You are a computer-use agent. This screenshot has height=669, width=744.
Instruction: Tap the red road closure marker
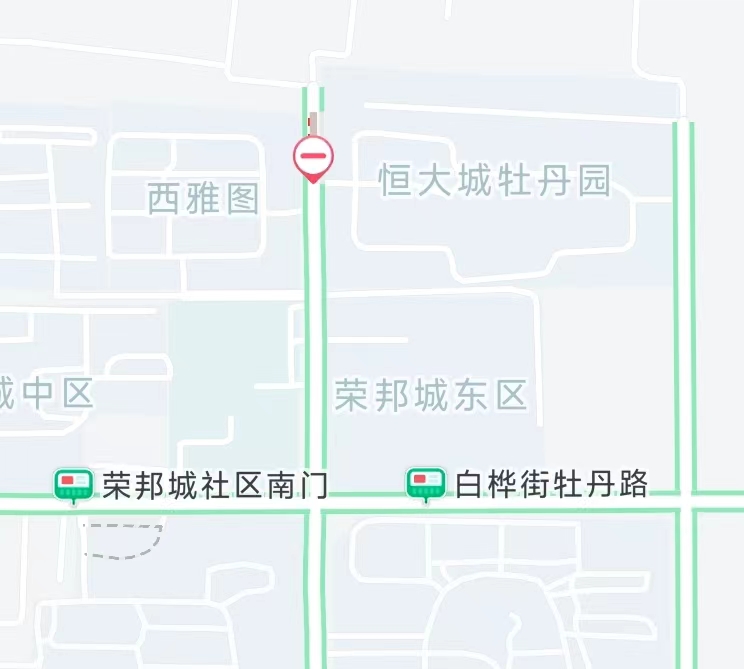pyautogui.click(x=313, y=158)
